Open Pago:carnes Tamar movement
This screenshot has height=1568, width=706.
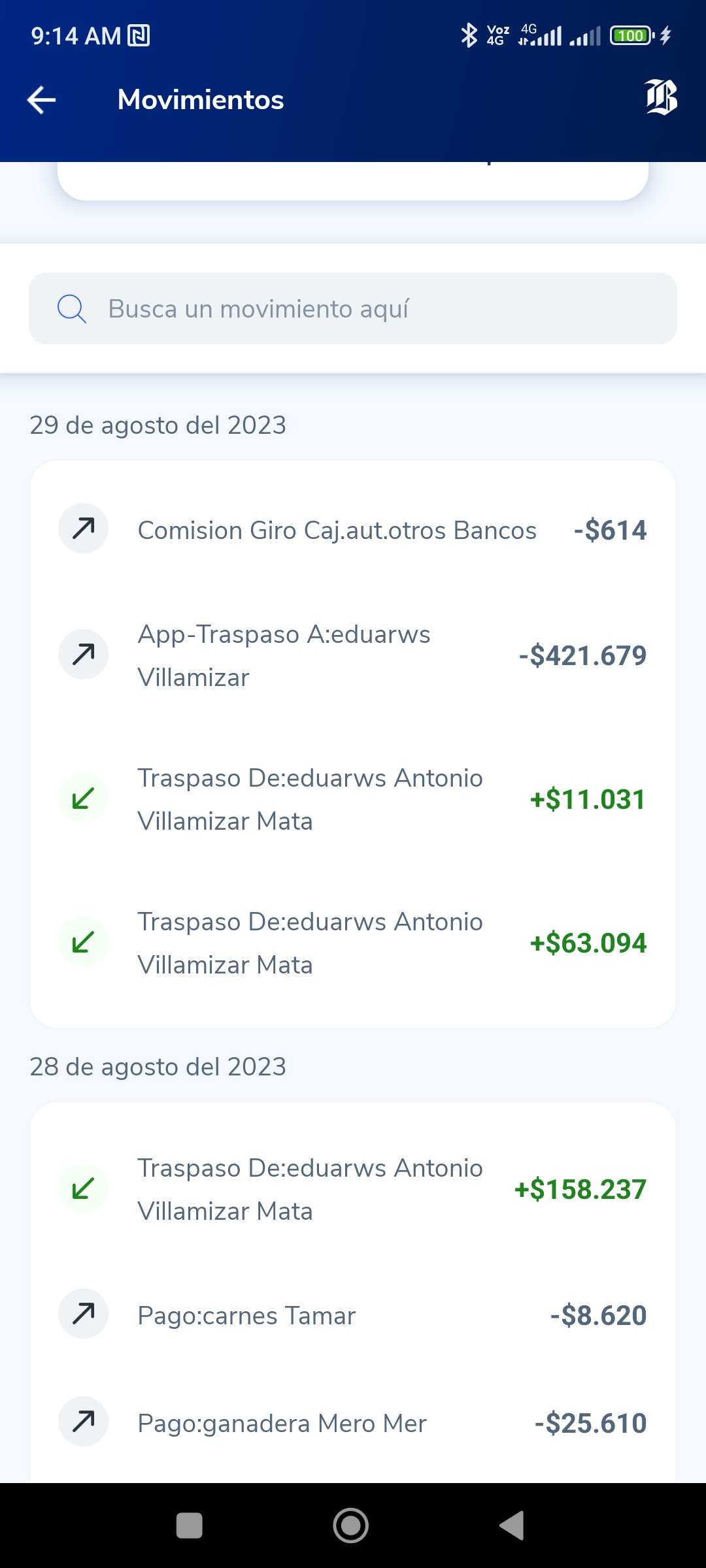[x=353, y=1315]
